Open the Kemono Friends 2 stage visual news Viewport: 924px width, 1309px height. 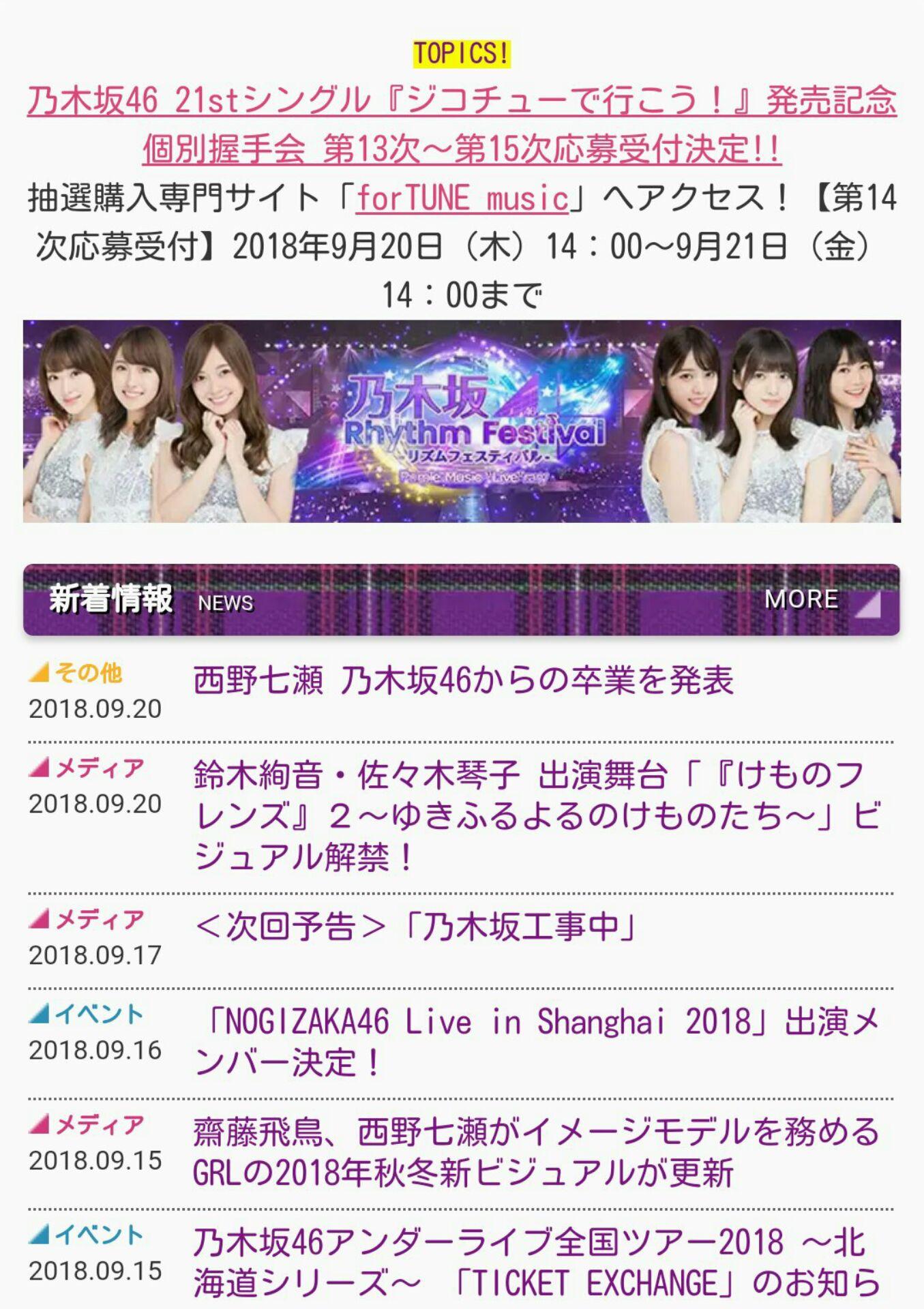click(537, 816)
